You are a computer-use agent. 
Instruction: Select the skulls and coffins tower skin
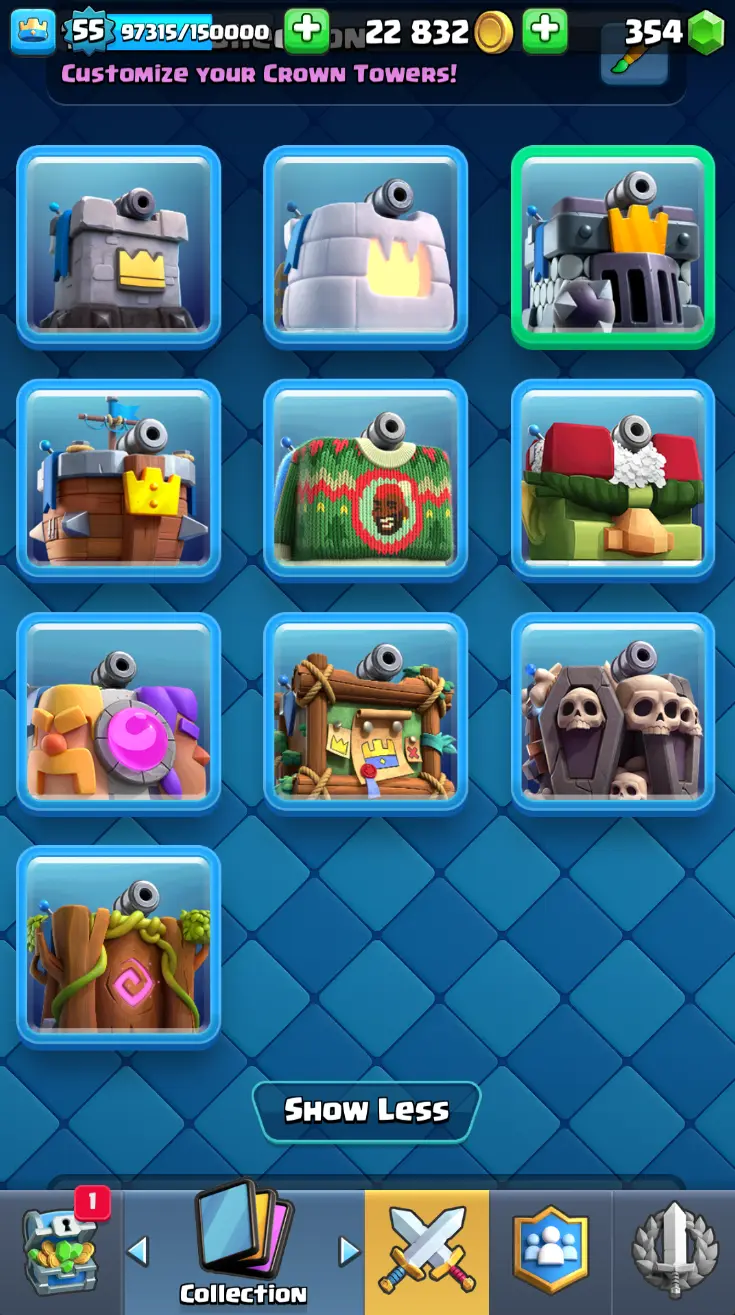tap(612, 711)
